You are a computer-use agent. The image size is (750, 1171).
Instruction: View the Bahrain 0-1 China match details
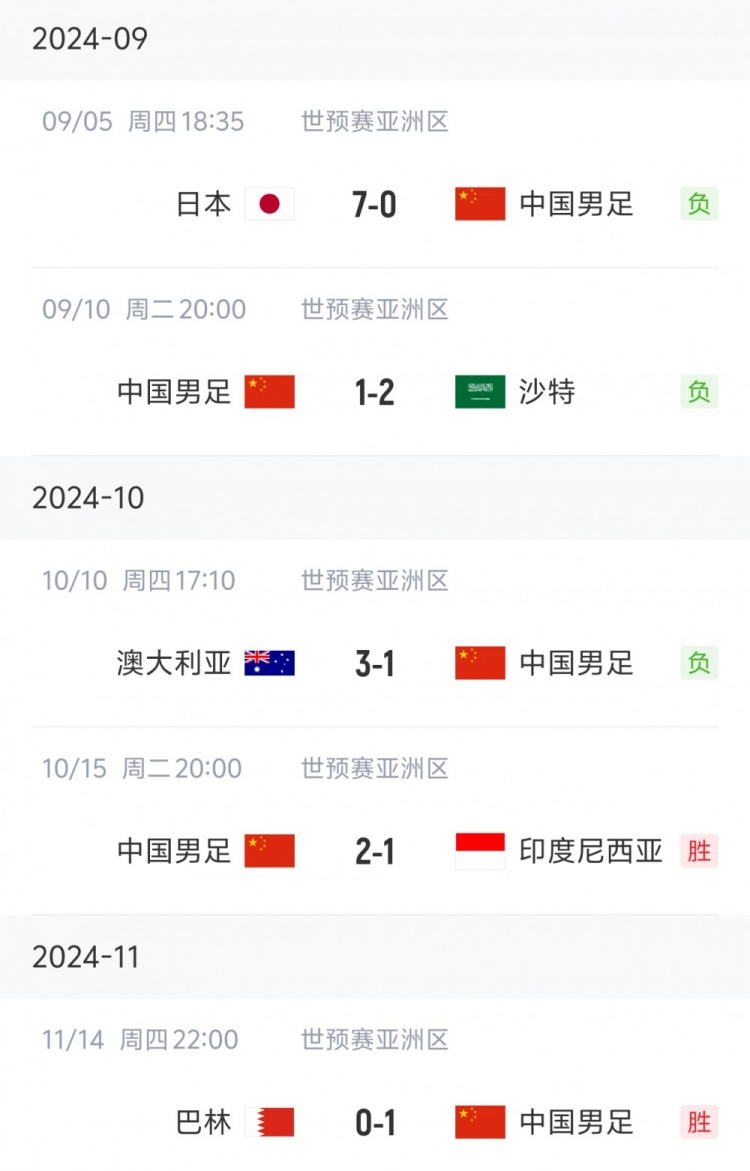375,1122
